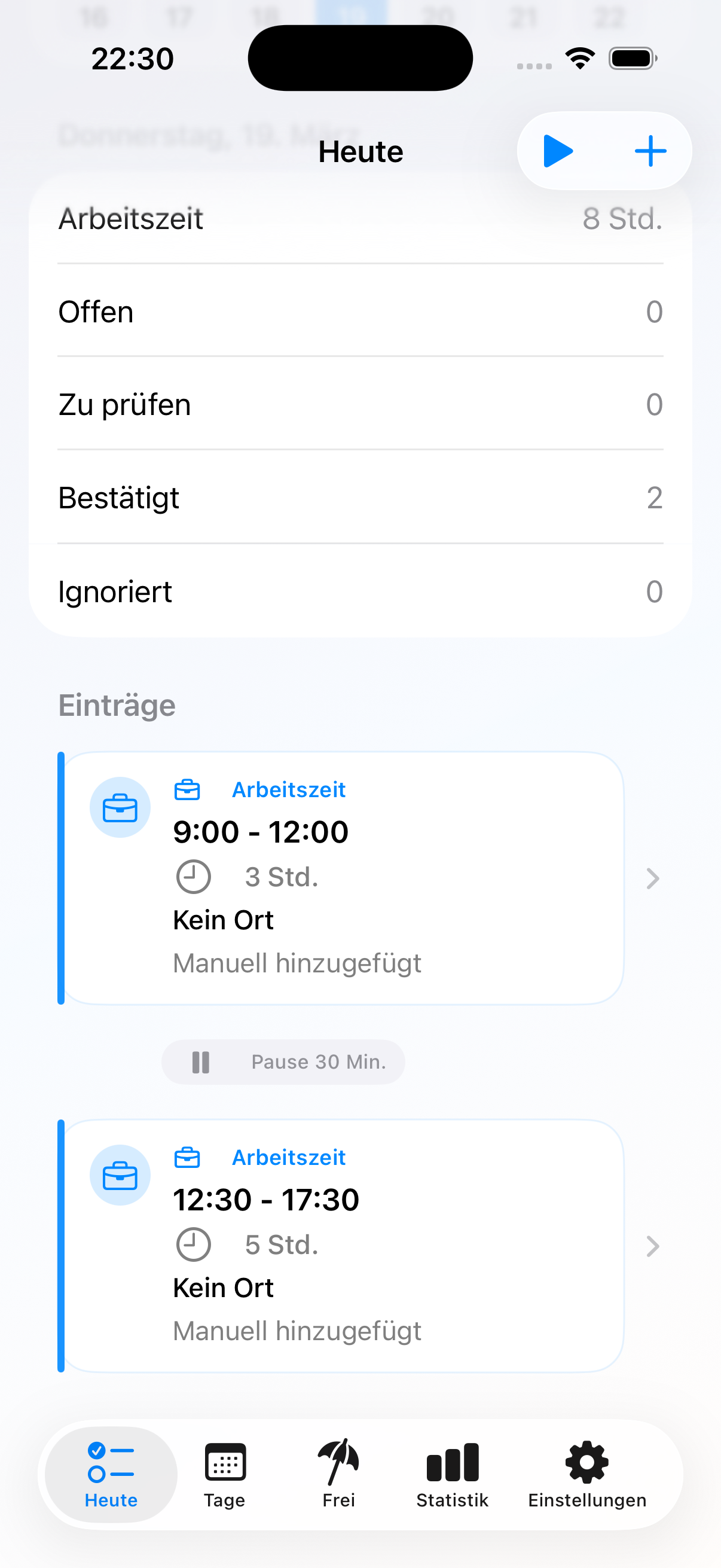Start tracking with the play button
The height and width of the screenshot is (1568, 721).
coord(557,151)
